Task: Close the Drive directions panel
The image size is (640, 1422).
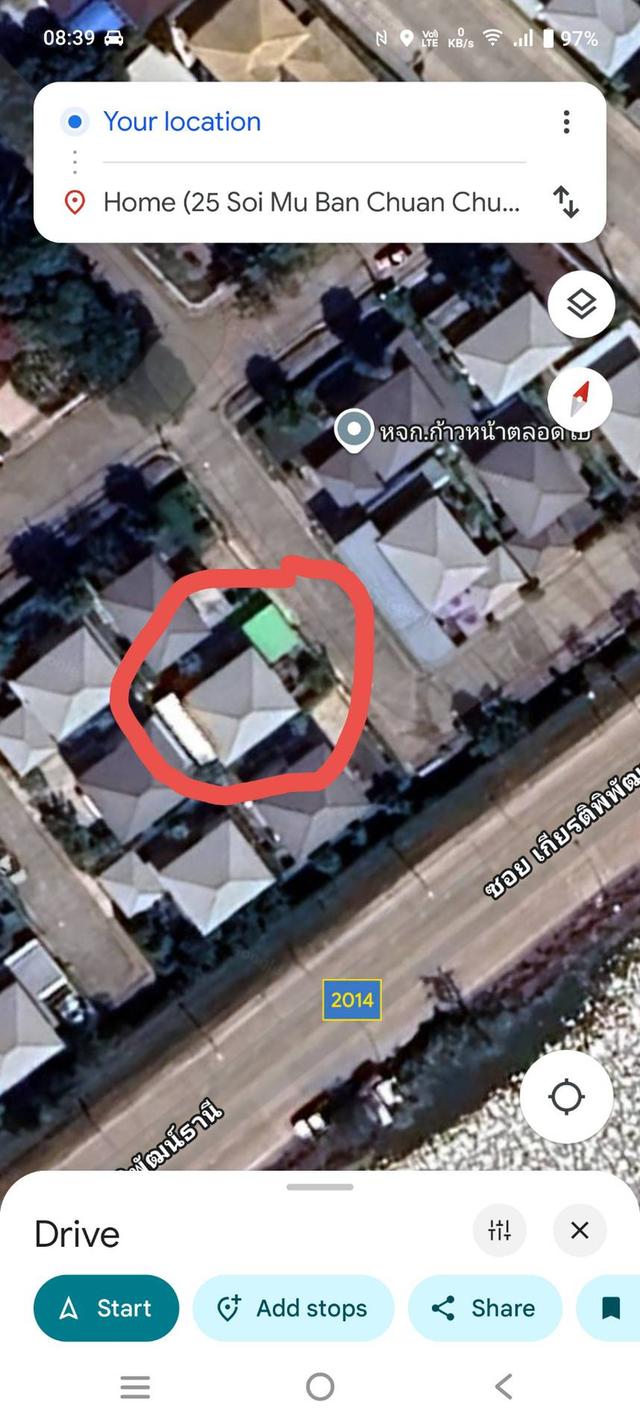Action: coord(580,1230)
